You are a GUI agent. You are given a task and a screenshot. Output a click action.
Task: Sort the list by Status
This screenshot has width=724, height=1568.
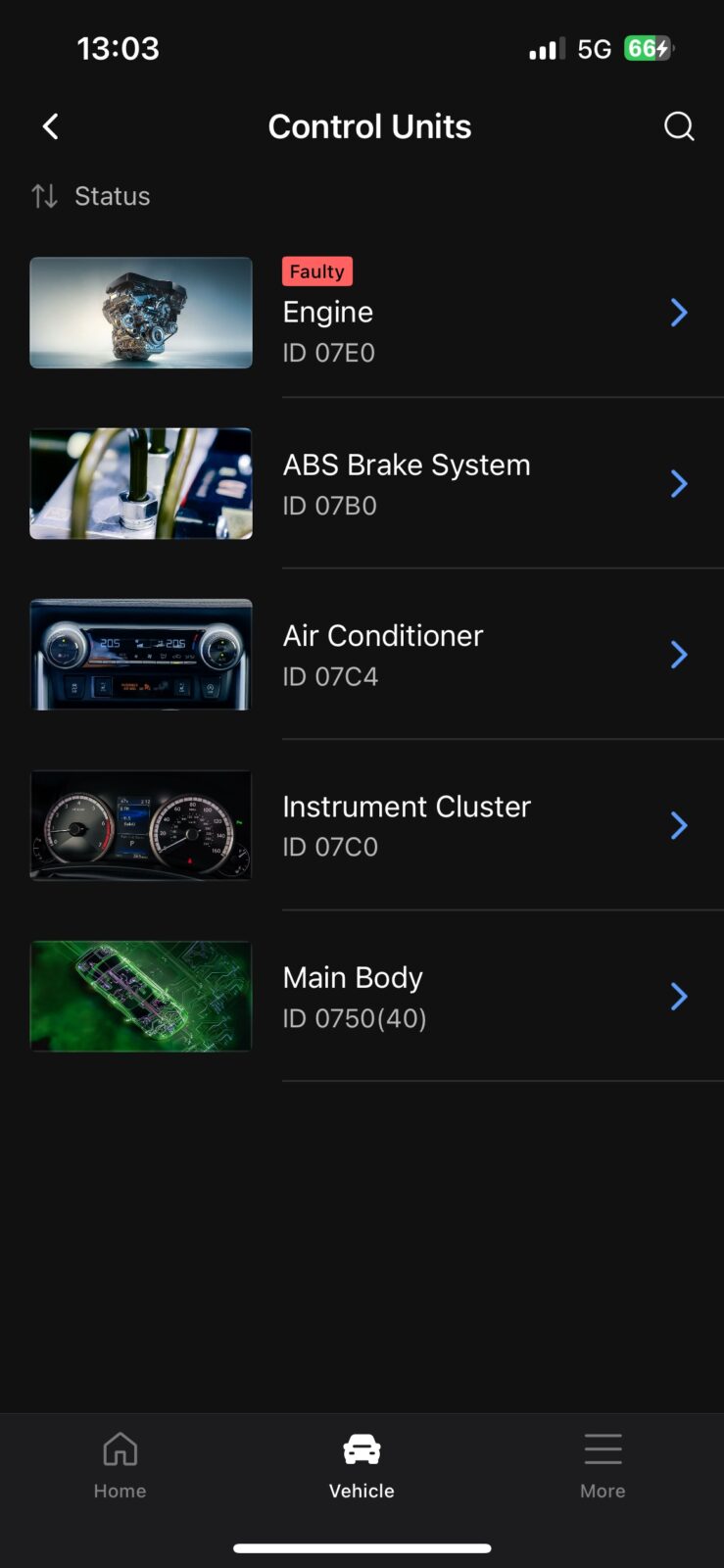pos(91,196)
